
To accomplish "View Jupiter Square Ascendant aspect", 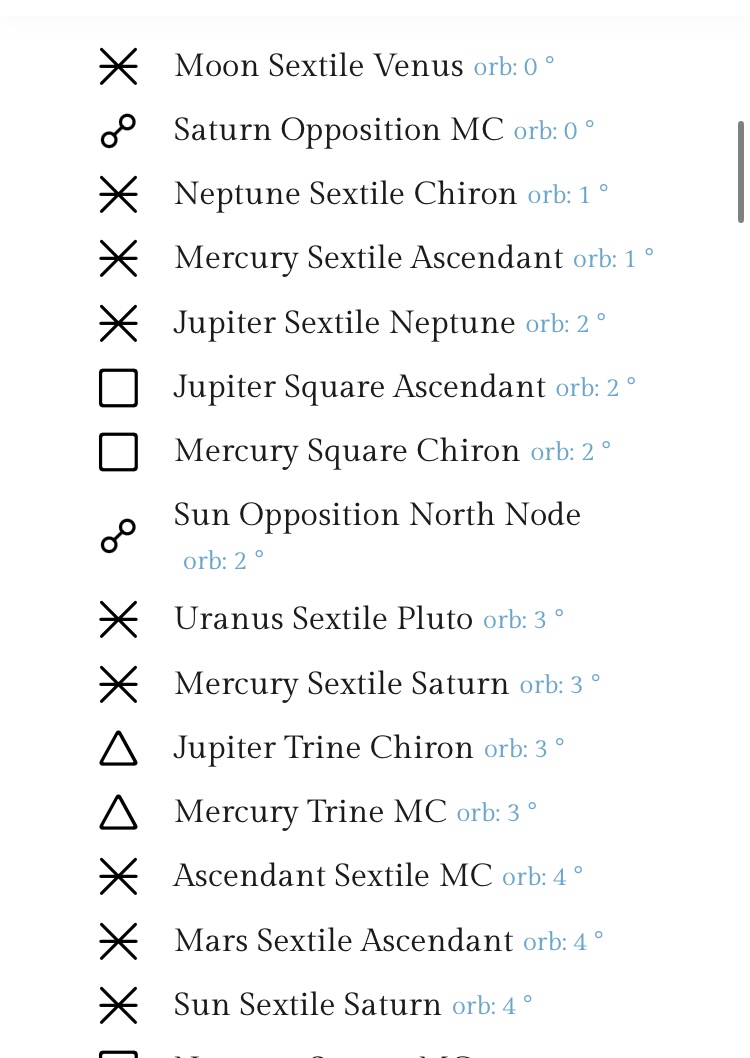I will tap(359, 387).
